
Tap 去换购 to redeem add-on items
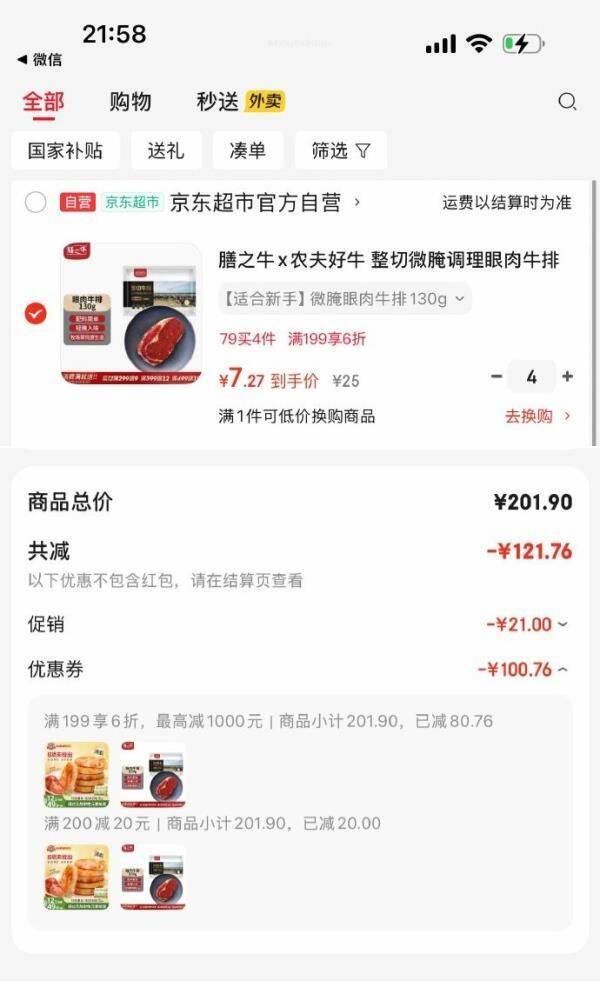click(538, 416)
